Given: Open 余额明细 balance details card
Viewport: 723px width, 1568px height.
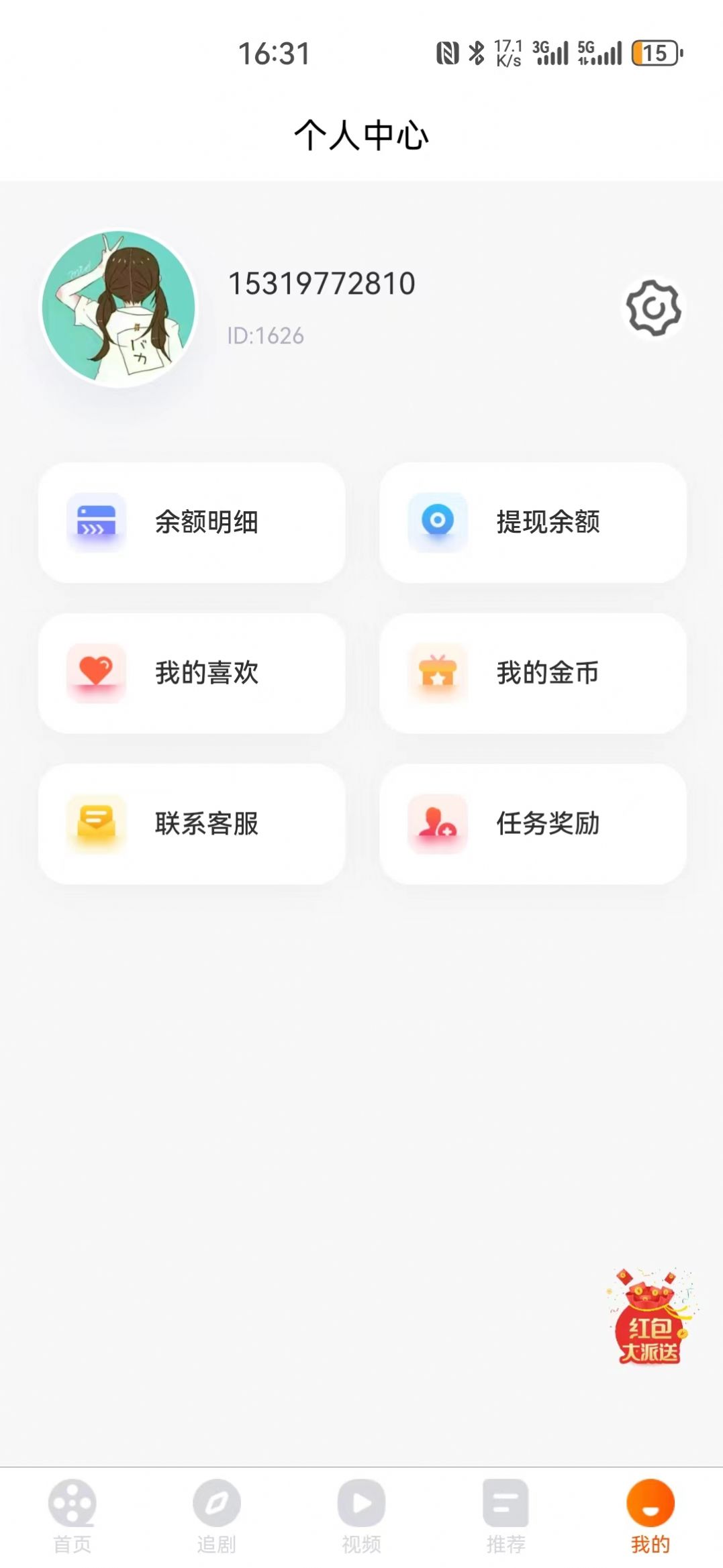Looking at the screenshot, I should point(190,524).
